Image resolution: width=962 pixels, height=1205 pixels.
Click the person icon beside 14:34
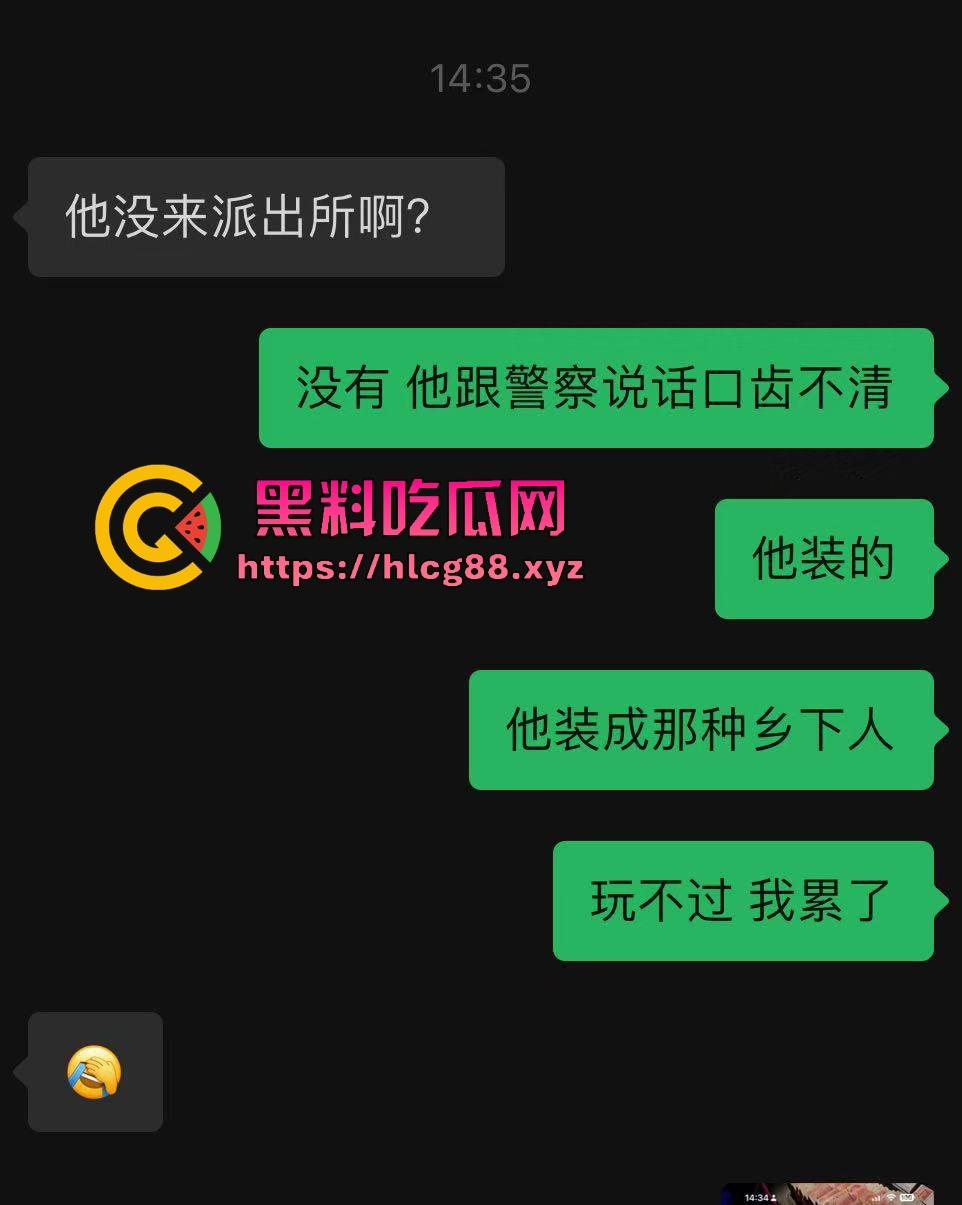[773, 1197]
